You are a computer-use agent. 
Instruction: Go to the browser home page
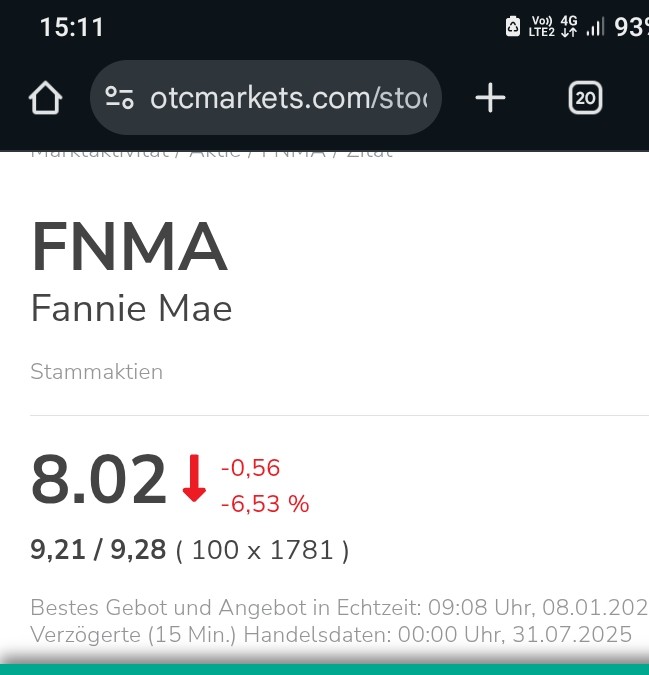pos(45,98)
